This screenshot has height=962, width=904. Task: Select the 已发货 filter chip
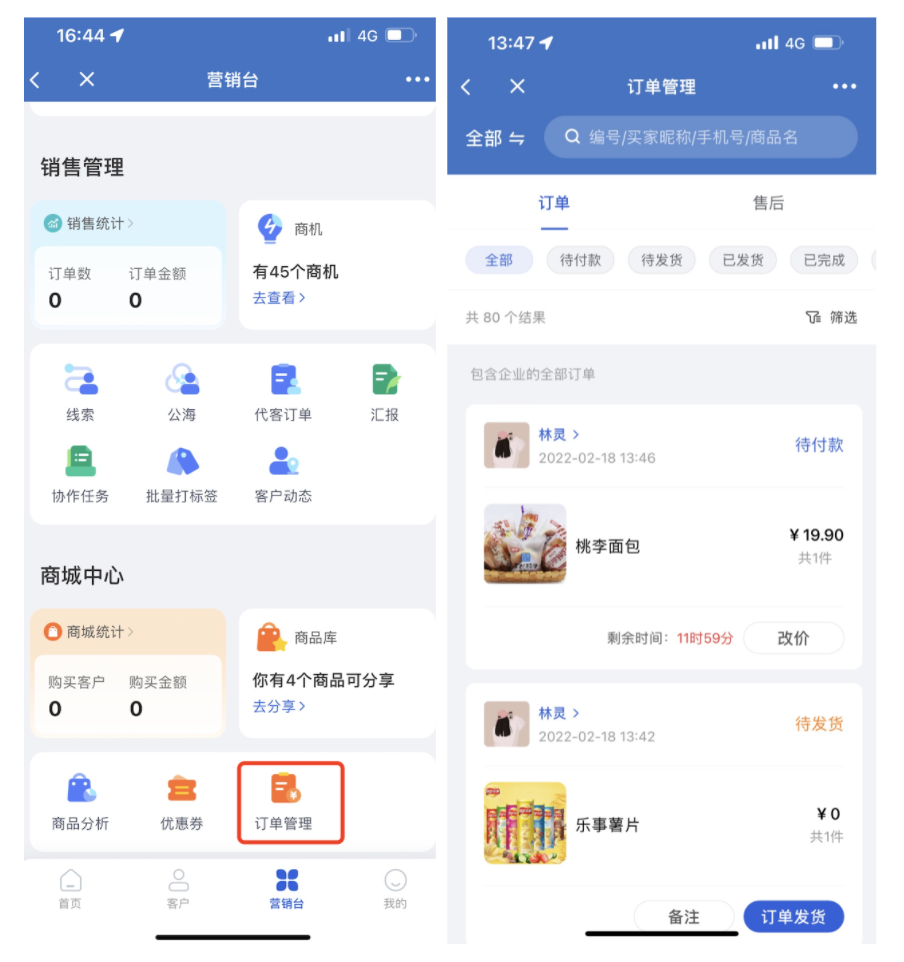click(742, 260)
